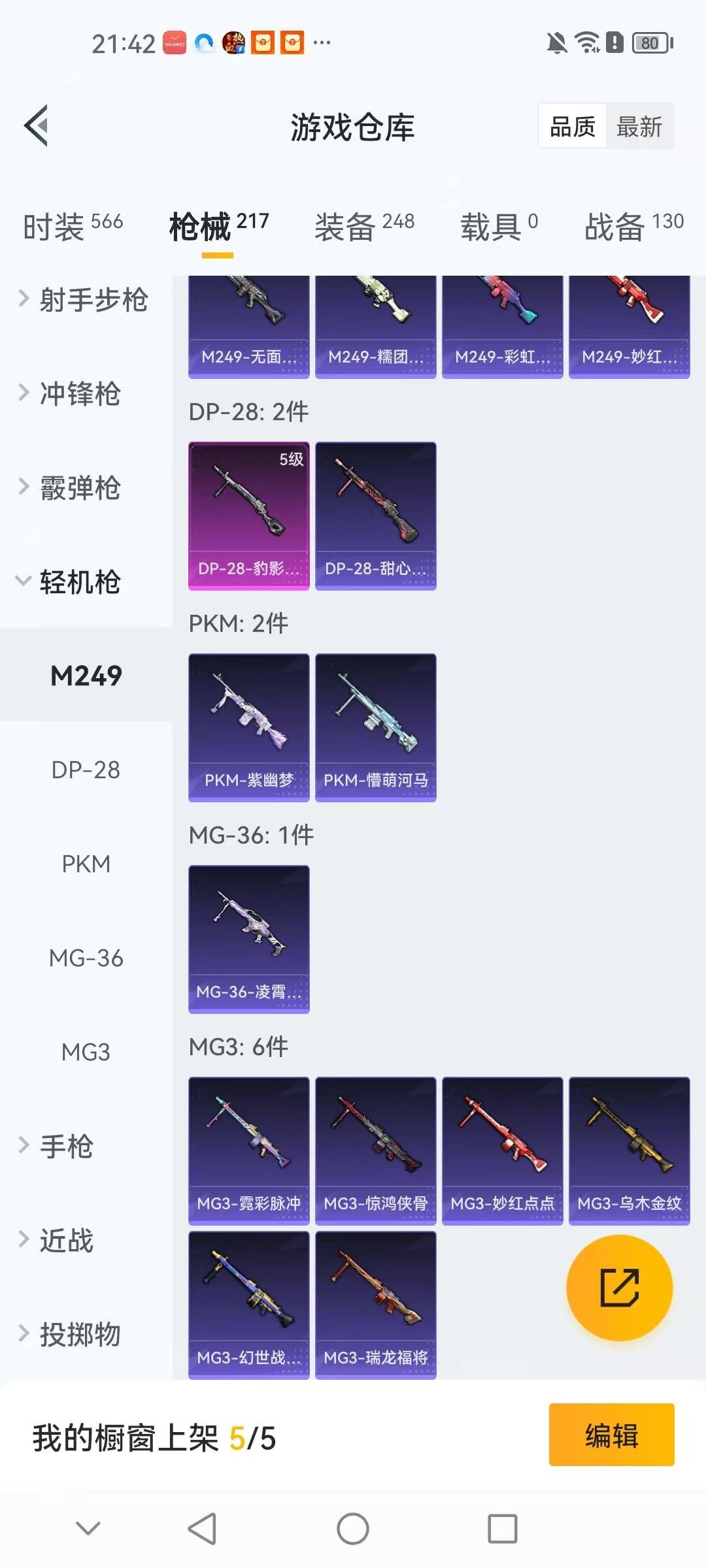
Task: Expand the 冲锋枪 category
Action: pyautogui.click(x=72, y=394)
